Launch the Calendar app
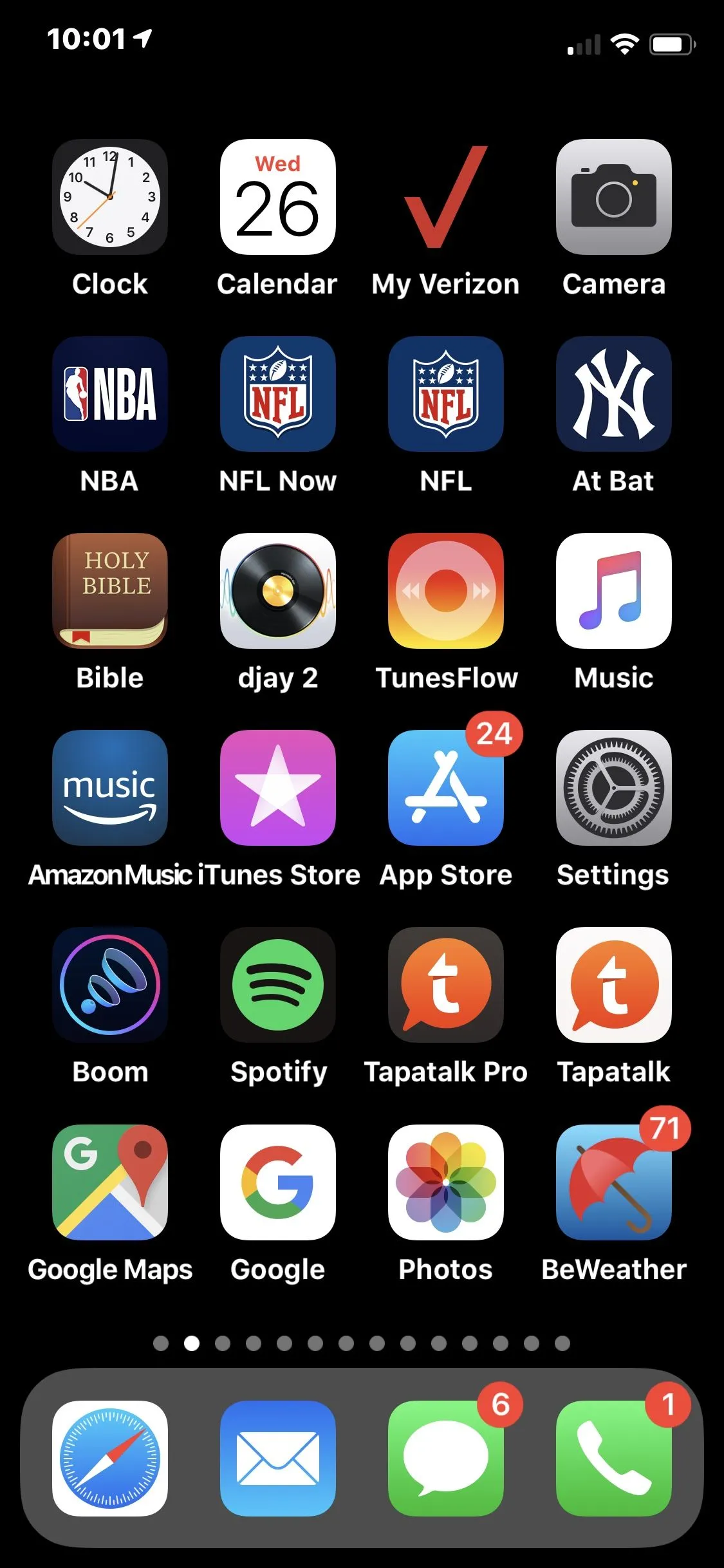The image size is (724, 1568). coord(278,197)
